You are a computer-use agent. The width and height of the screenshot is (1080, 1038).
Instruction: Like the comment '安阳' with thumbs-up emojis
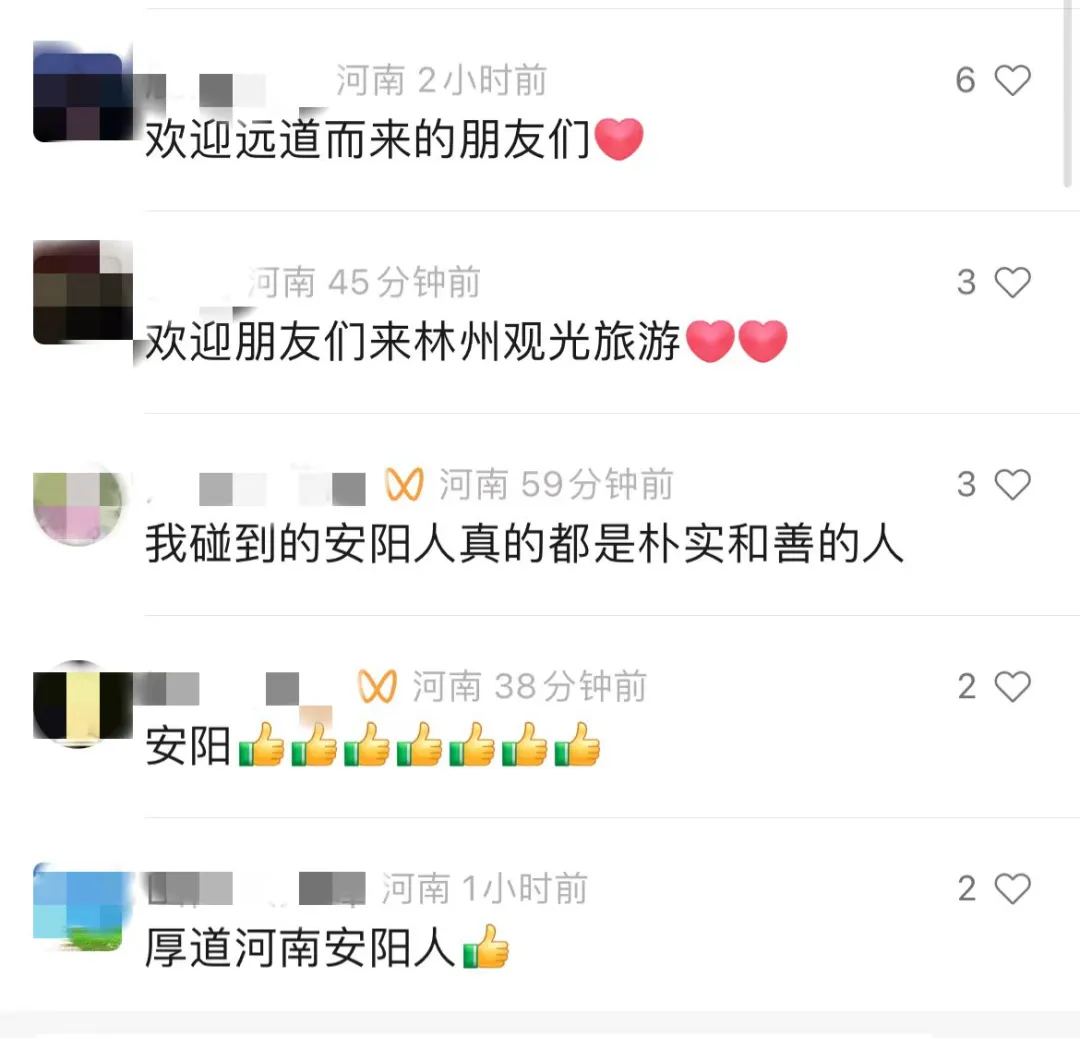(x=1012, y=687)
